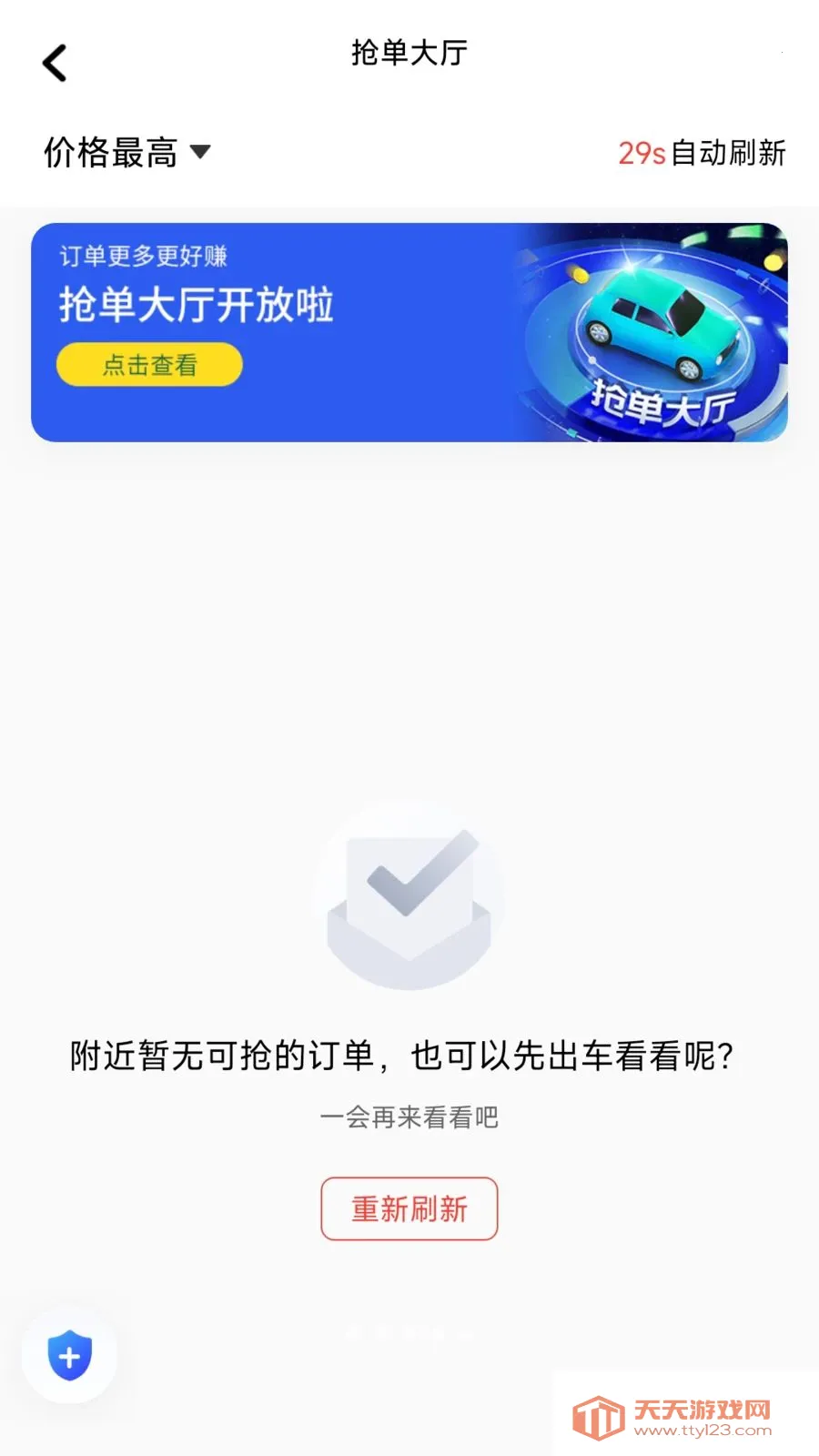Open the blue safety shield button

point(70,1355)
